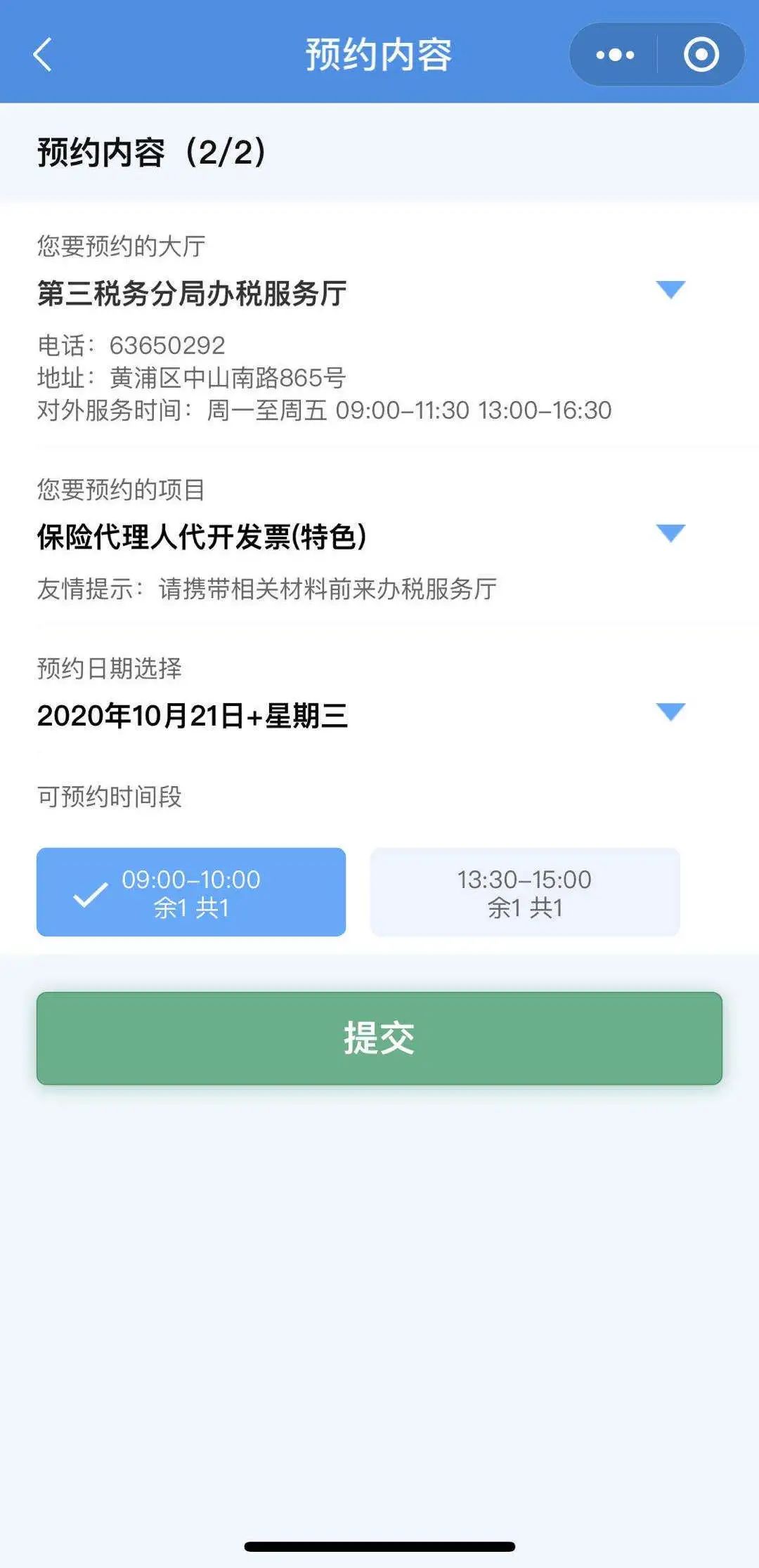Screen dimensions: 759x1568
Task: Open the mini program three-dot menu
Action: (x=614, y=55)
